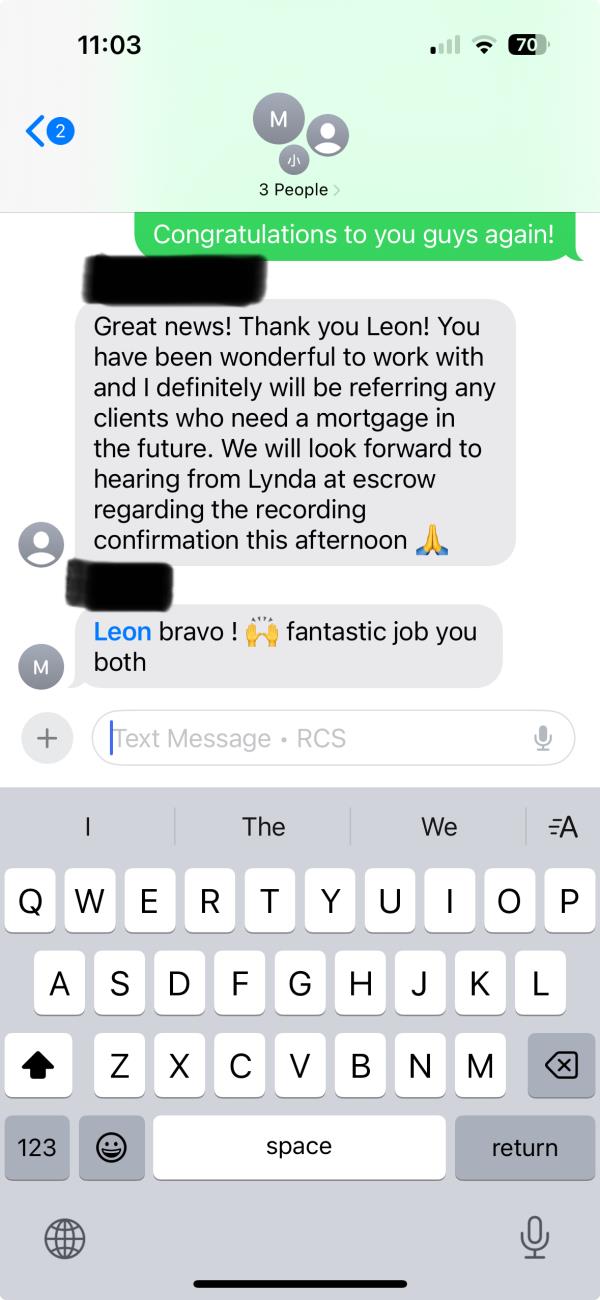This screenshot has height=1300, width=600.
Task: Open the text formatting option beside suggestions
Action: click(x=563, y=826)
